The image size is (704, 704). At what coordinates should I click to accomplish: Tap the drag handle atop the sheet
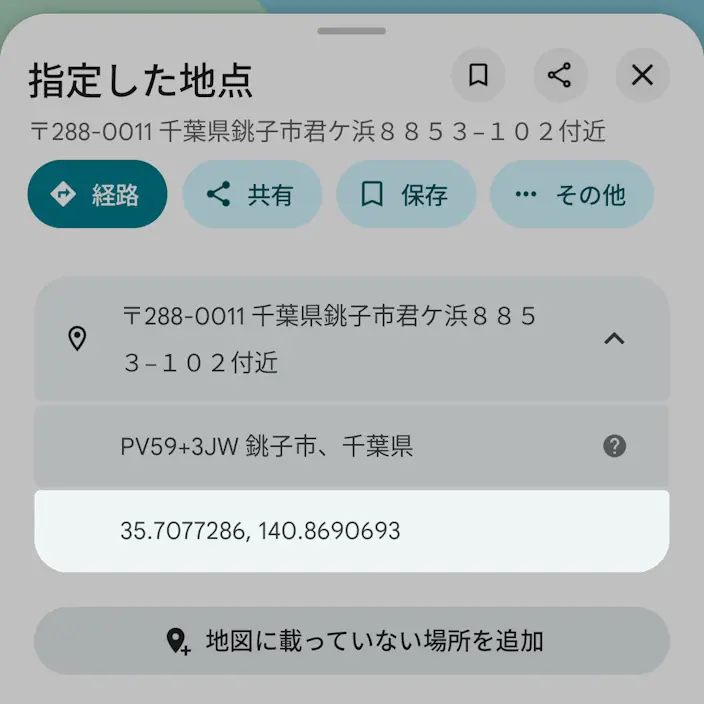(352, 31)
